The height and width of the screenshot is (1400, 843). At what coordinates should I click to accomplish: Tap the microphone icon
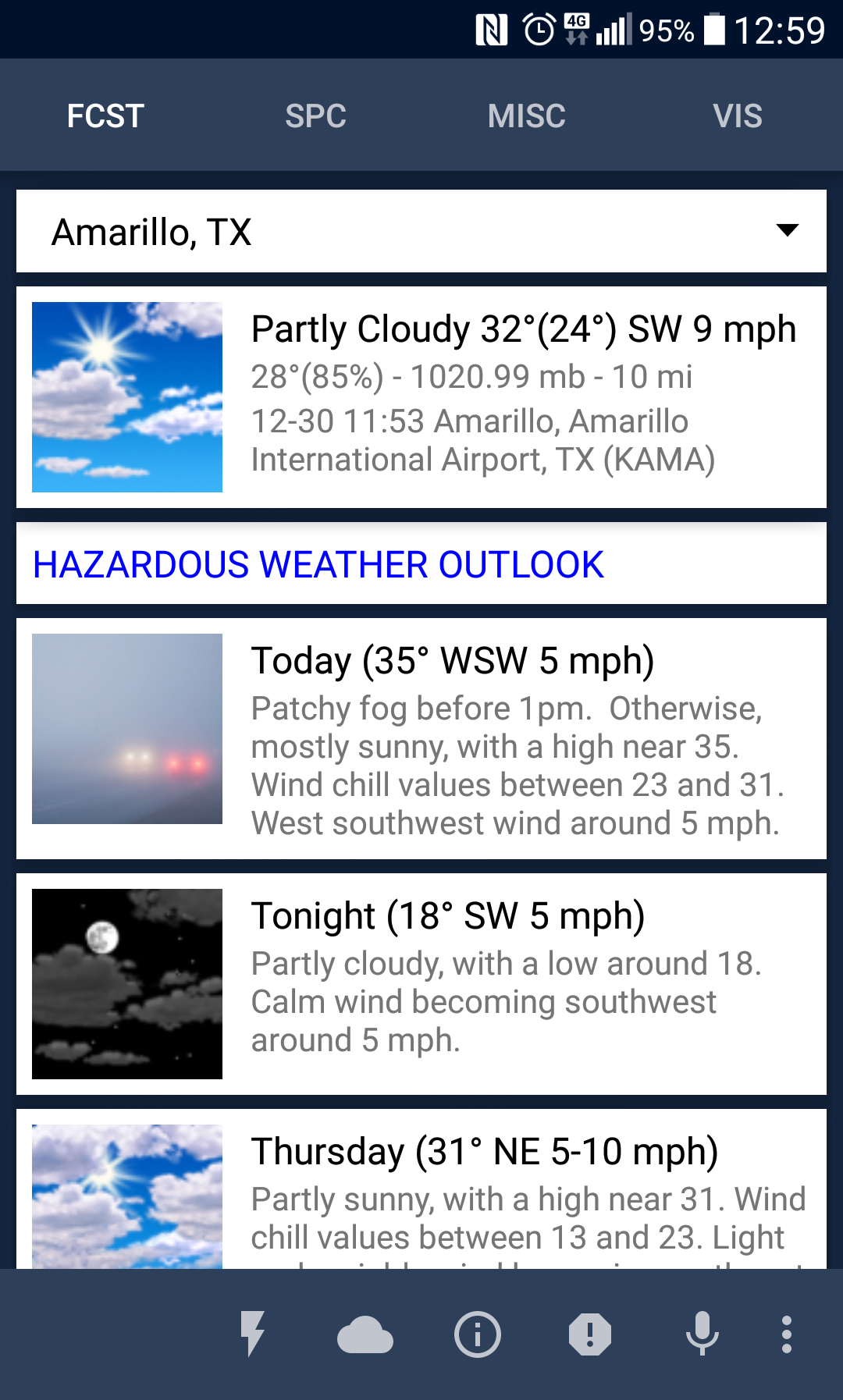[702, 1334]
